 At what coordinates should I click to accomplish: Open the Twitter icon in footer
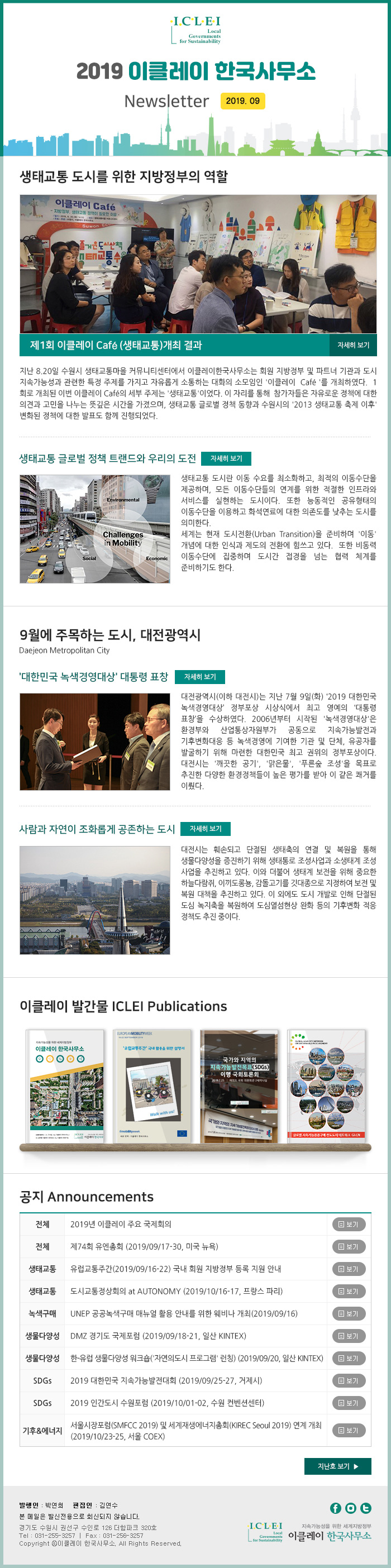pos(365,1508)
